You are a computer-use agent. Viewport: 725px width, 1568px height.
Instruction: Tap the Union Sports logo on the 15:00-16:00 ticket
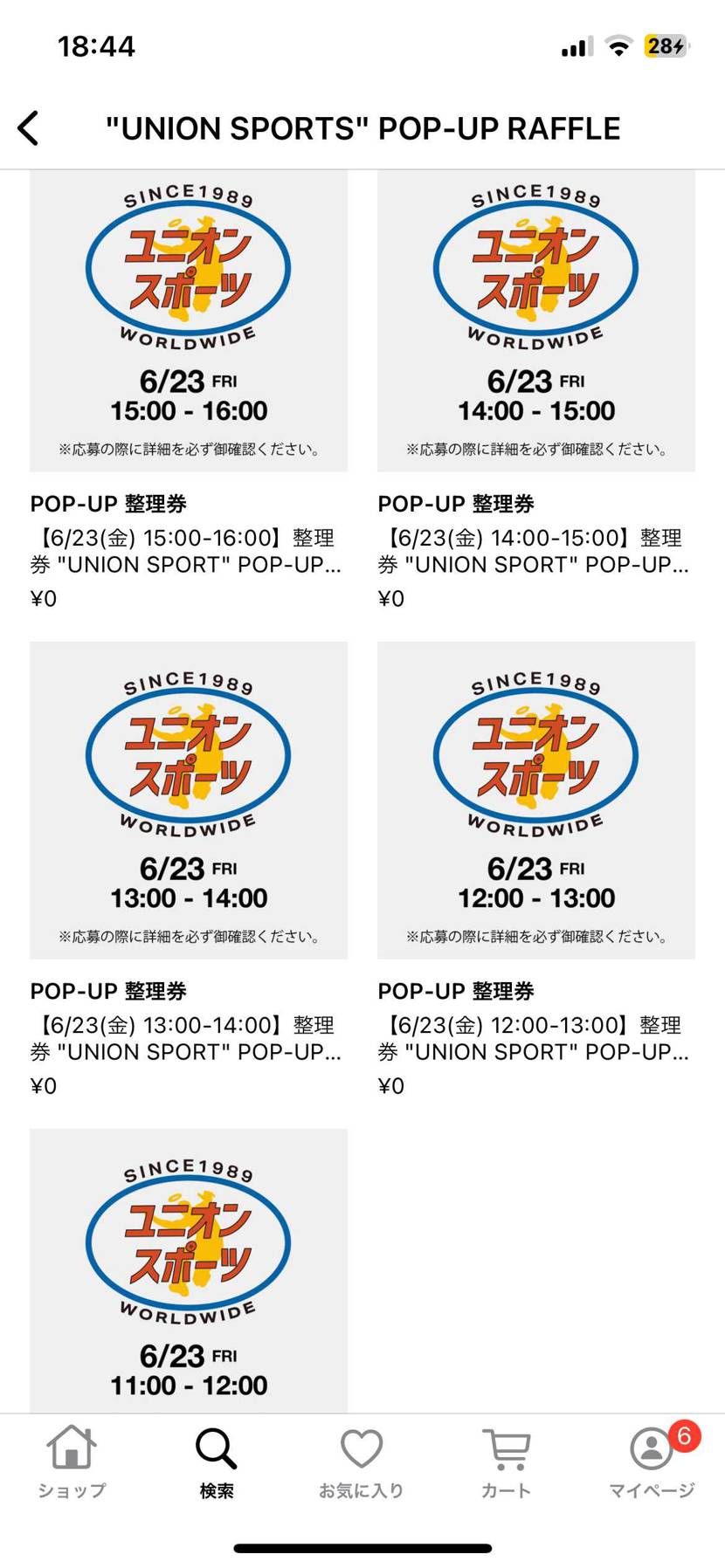tap(187, 268)
